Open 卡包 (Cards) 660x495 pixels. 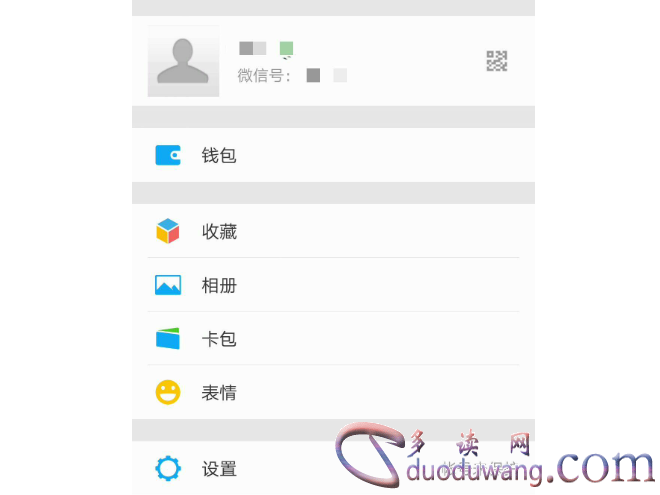(219, 339)
